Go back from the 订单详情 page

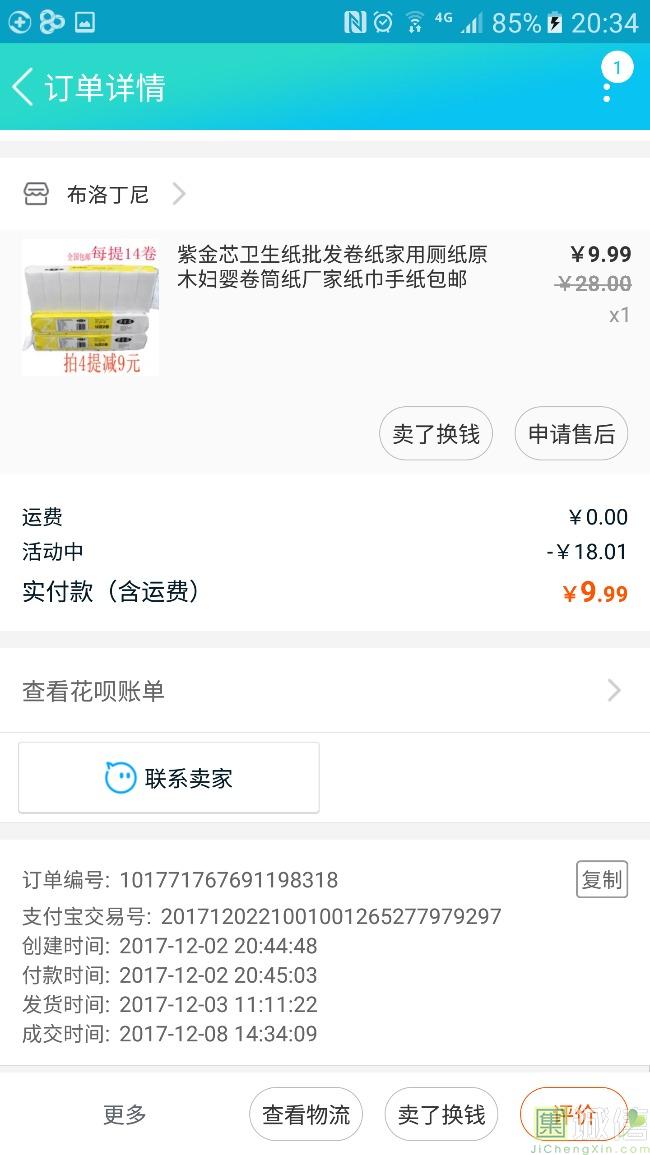(24, 87)
